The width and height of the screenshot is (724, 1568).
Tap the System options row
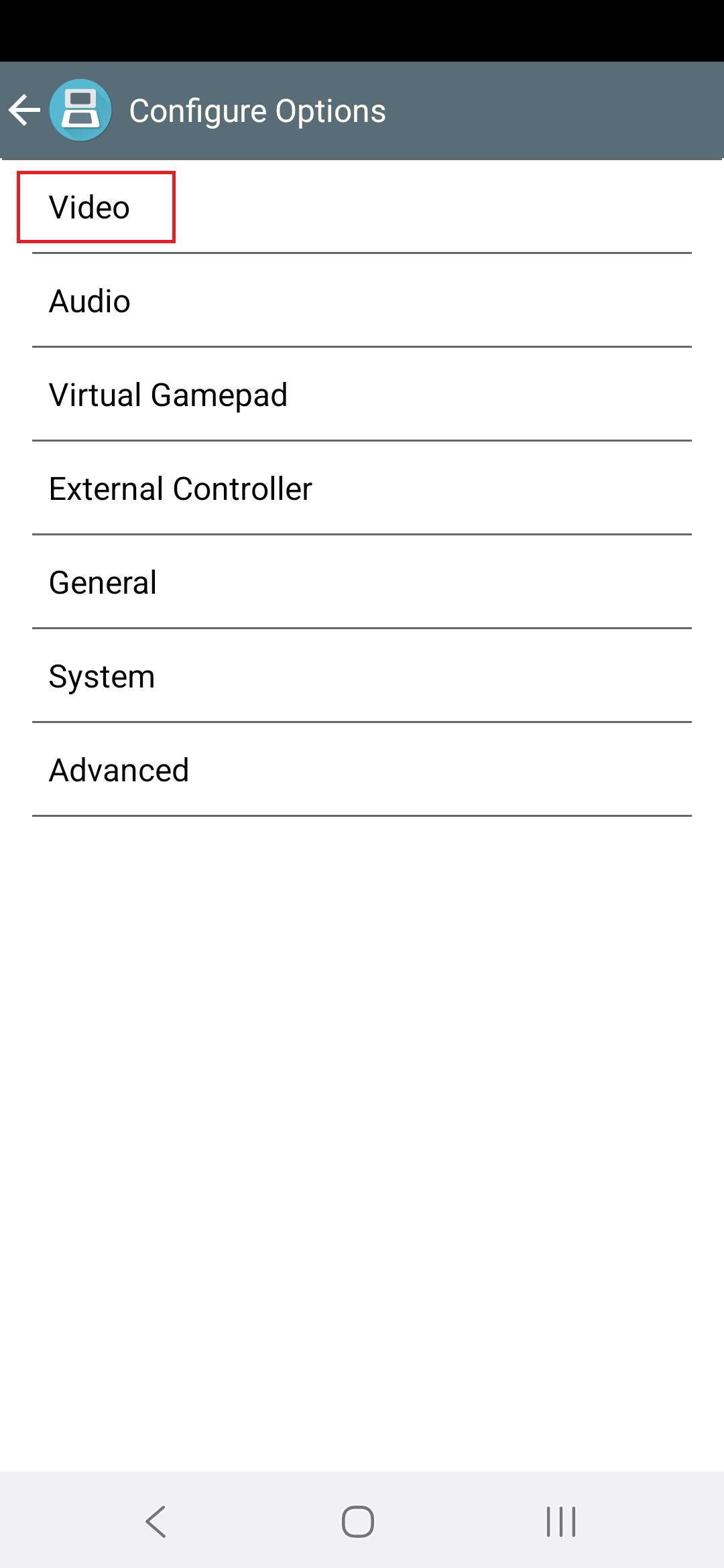pyautogui.click(x=362, y=676)
